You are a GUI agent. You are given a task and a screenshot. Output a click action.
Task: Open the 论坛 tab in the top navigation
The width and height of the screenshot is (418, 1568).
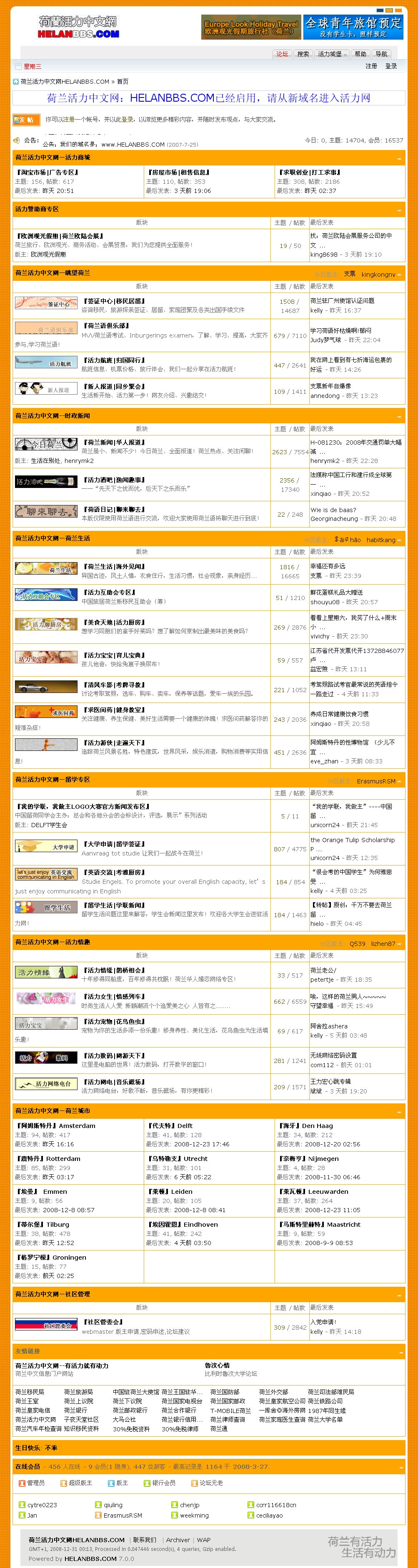pyautogui.click(x=282, y=54)
